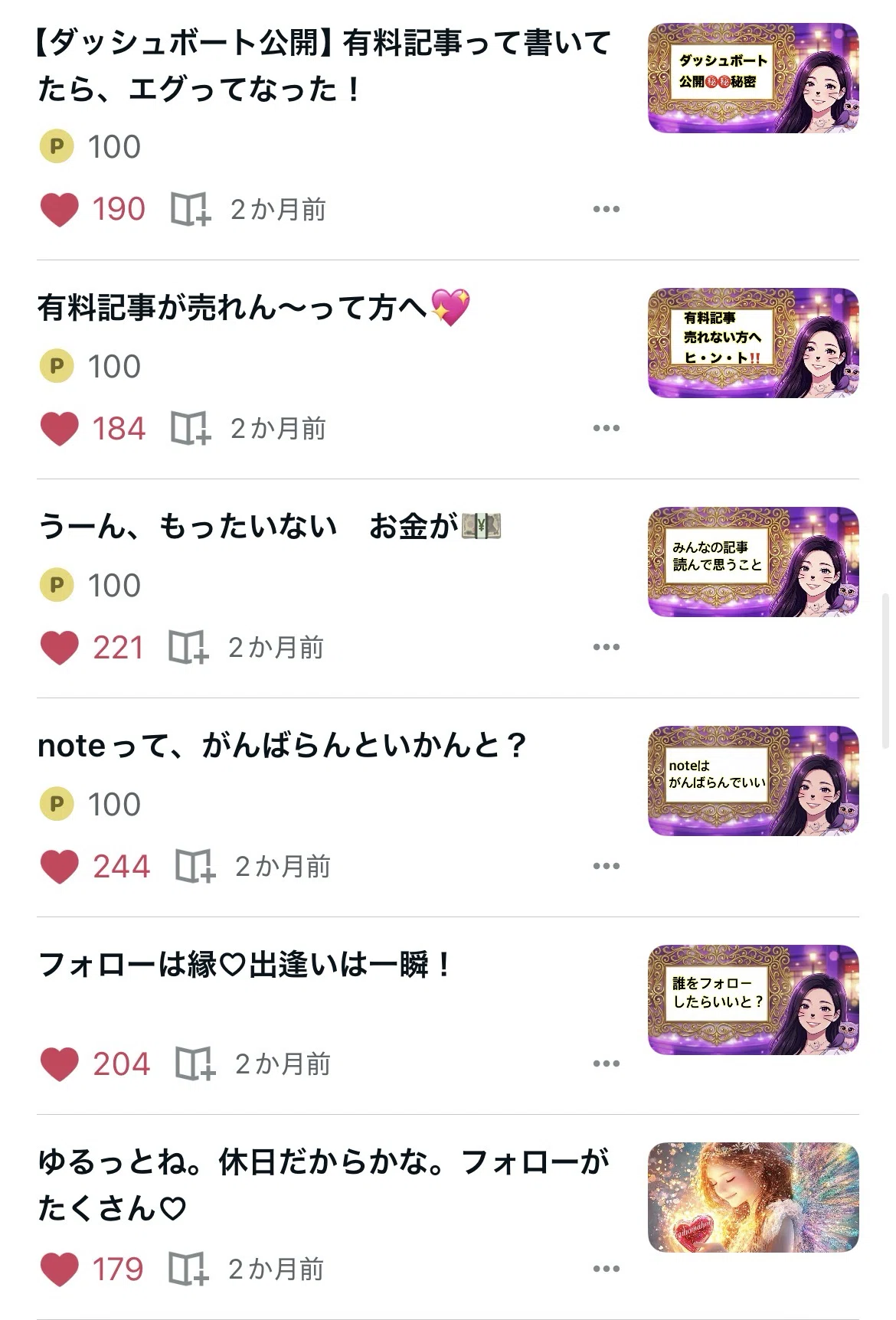Open the article 【ダッシュボート公開】有料記事って書いてたら
896x1320 pixels.
[325, 66]
